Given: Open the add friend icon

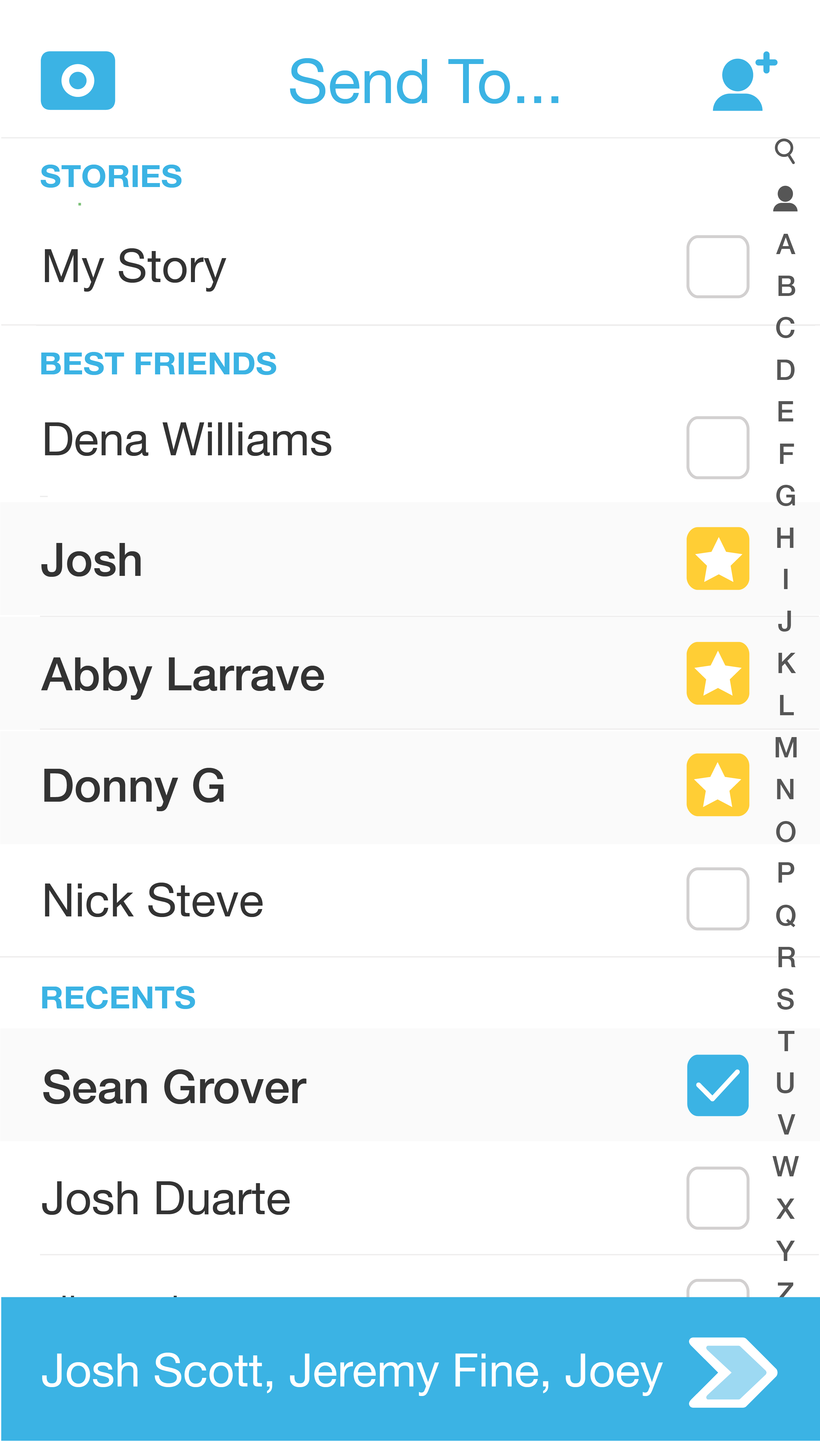Looking at the screenshot, I should pos(744,82).
